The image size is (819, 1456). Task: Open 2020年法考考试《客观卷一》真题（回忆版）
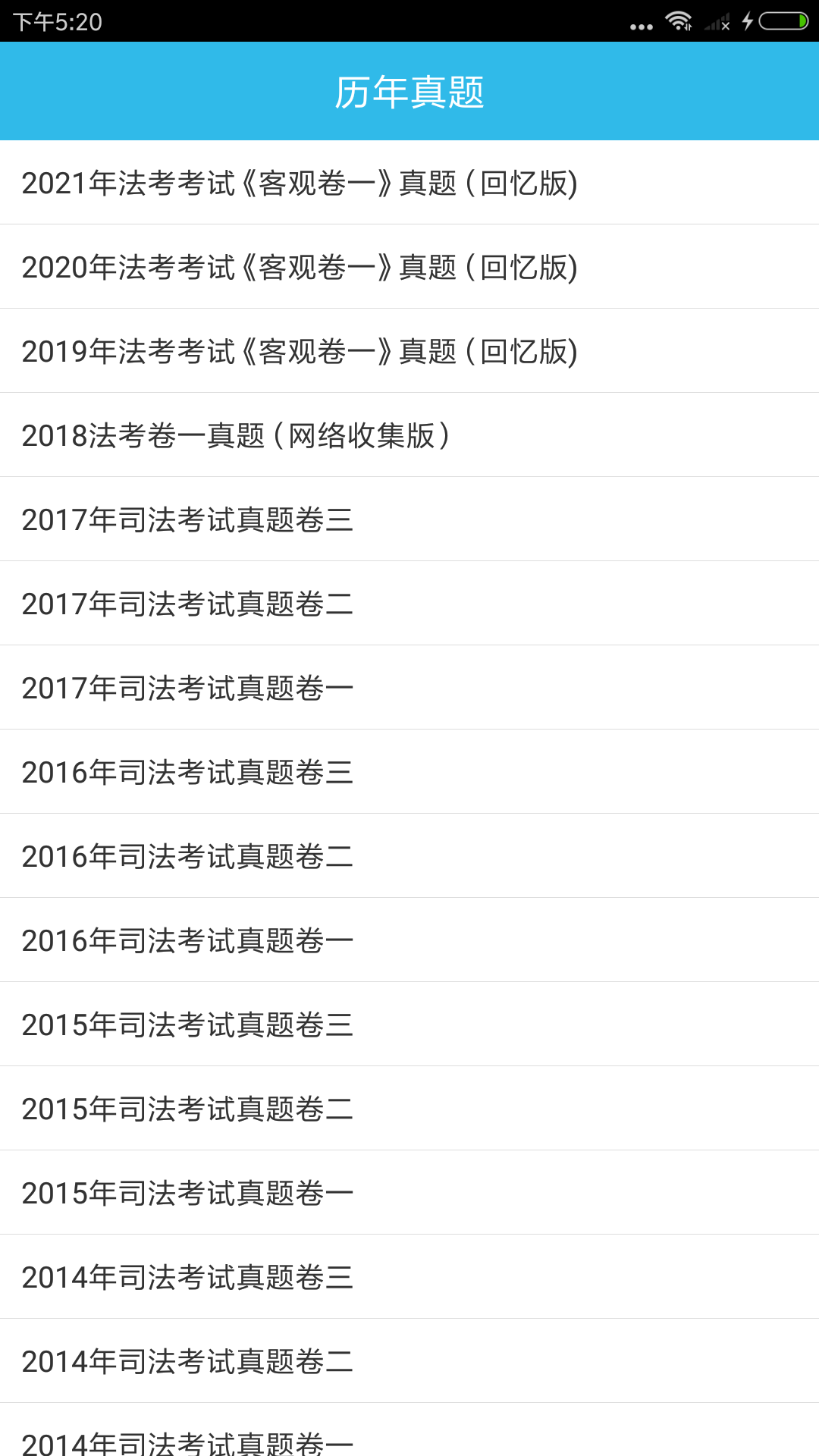(300, 267)
